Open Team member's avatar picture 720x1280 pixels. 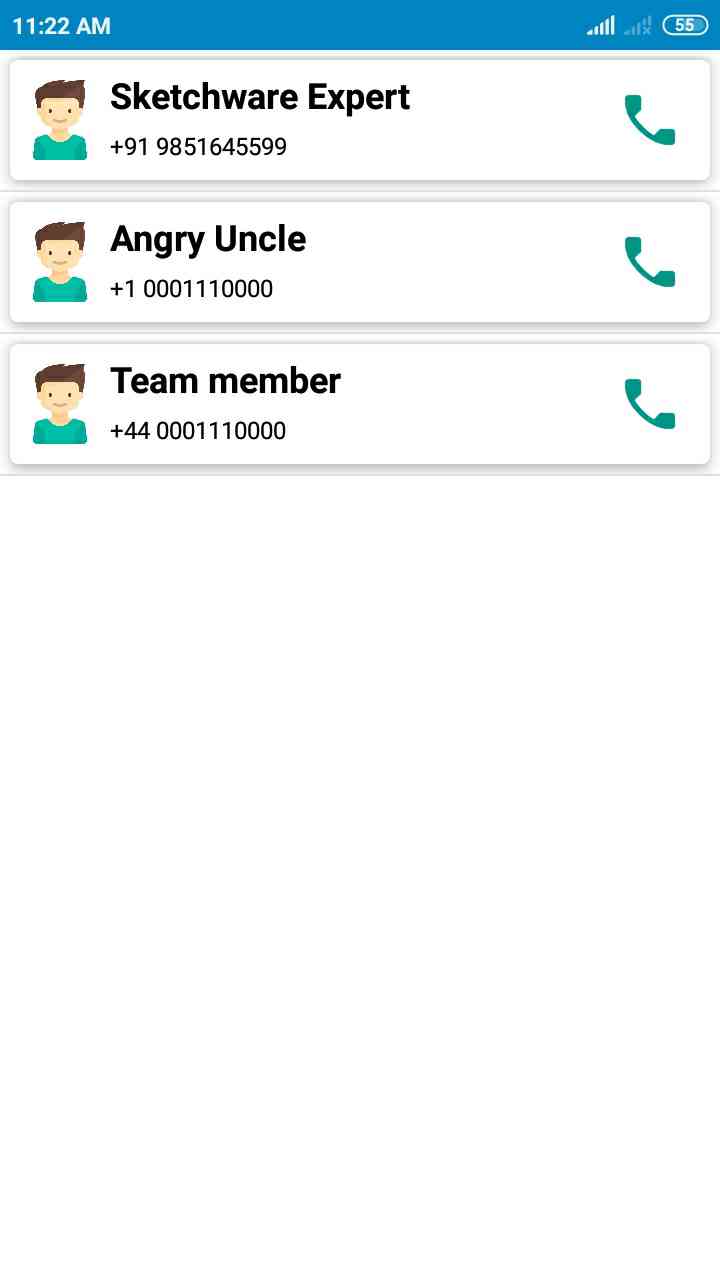click(60, 403)
